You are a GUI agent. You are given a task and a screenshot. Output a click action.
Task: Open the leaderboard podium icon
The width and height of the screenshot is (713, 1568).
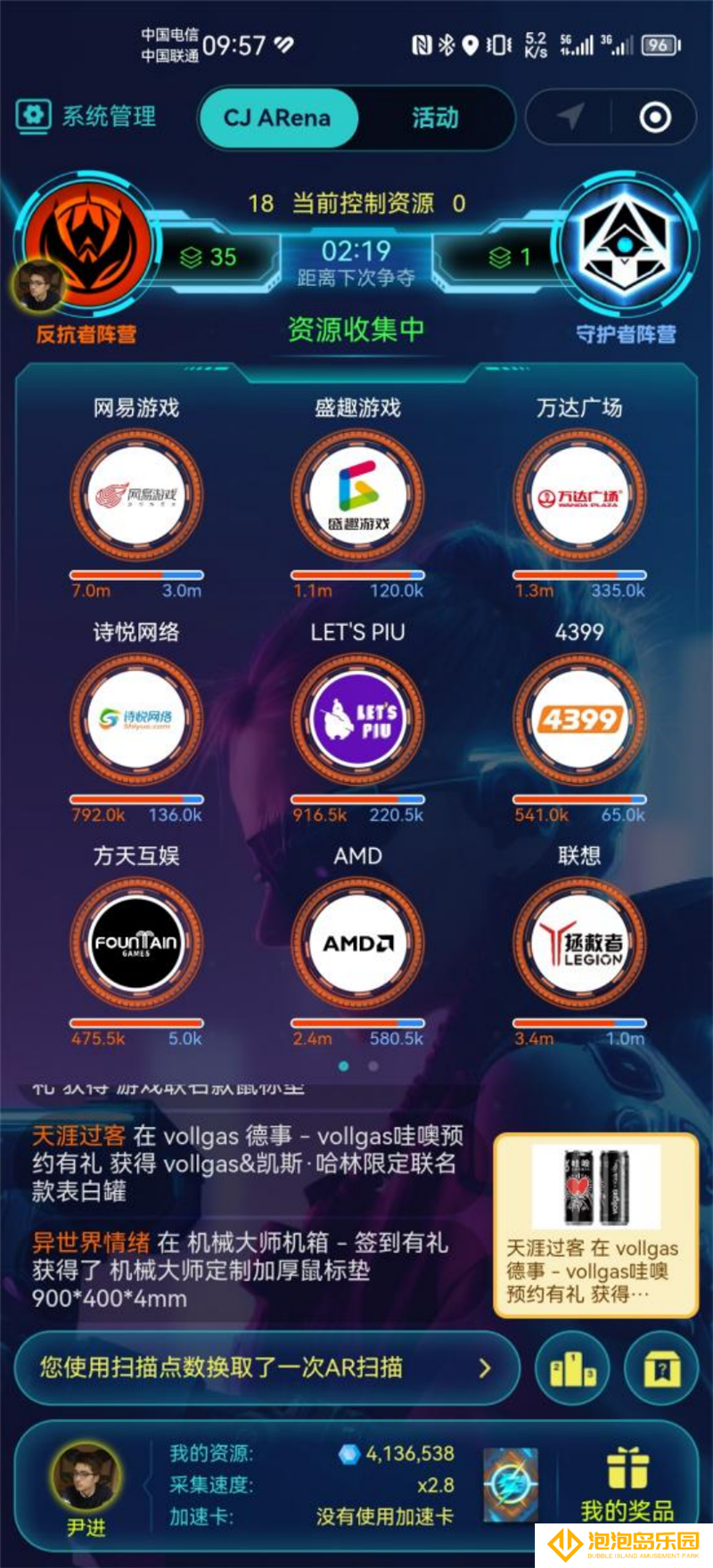click(x=571, y=1368)
